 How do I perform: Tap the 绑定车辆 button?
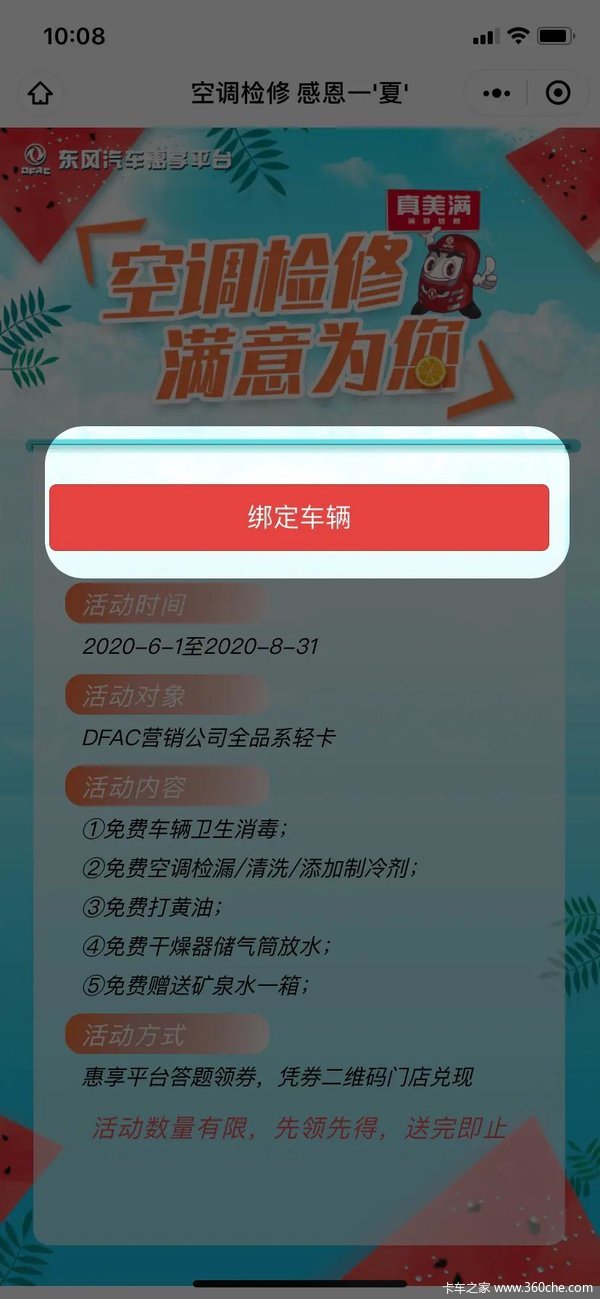point(299,517)
